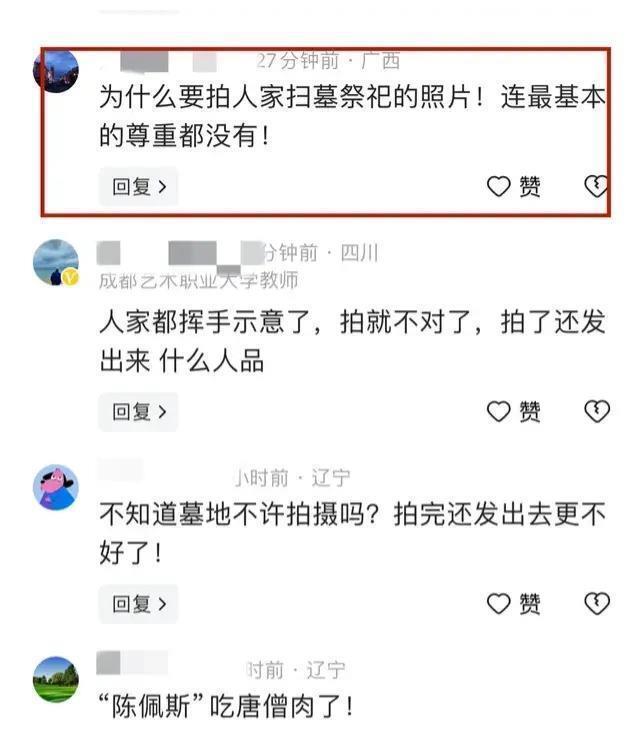Open avatar of the 广西 commenter
The height and width of the screenshot is (746, 639).
[56, 71]
